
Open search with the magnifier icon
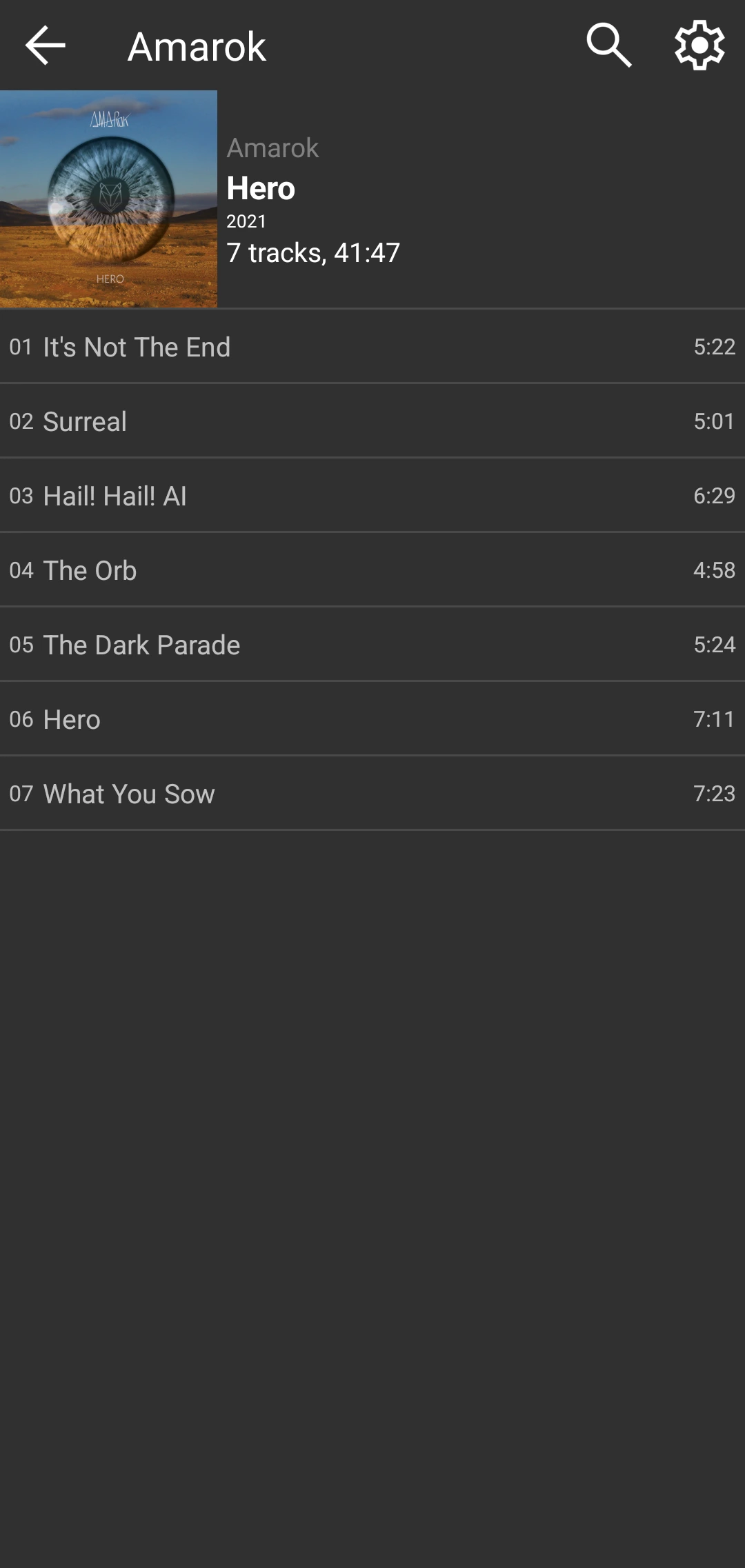click(x=608, y=46)
